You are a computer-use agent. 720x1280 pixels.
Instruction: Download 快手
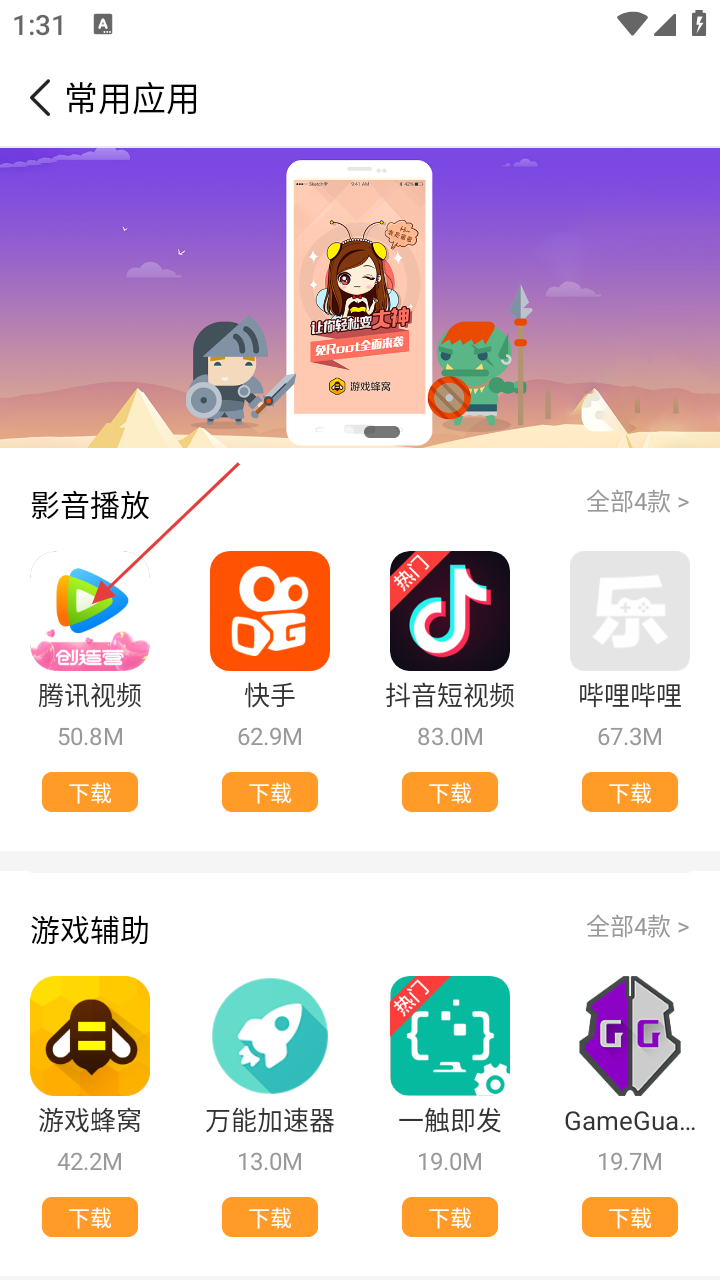pos(270,793)
